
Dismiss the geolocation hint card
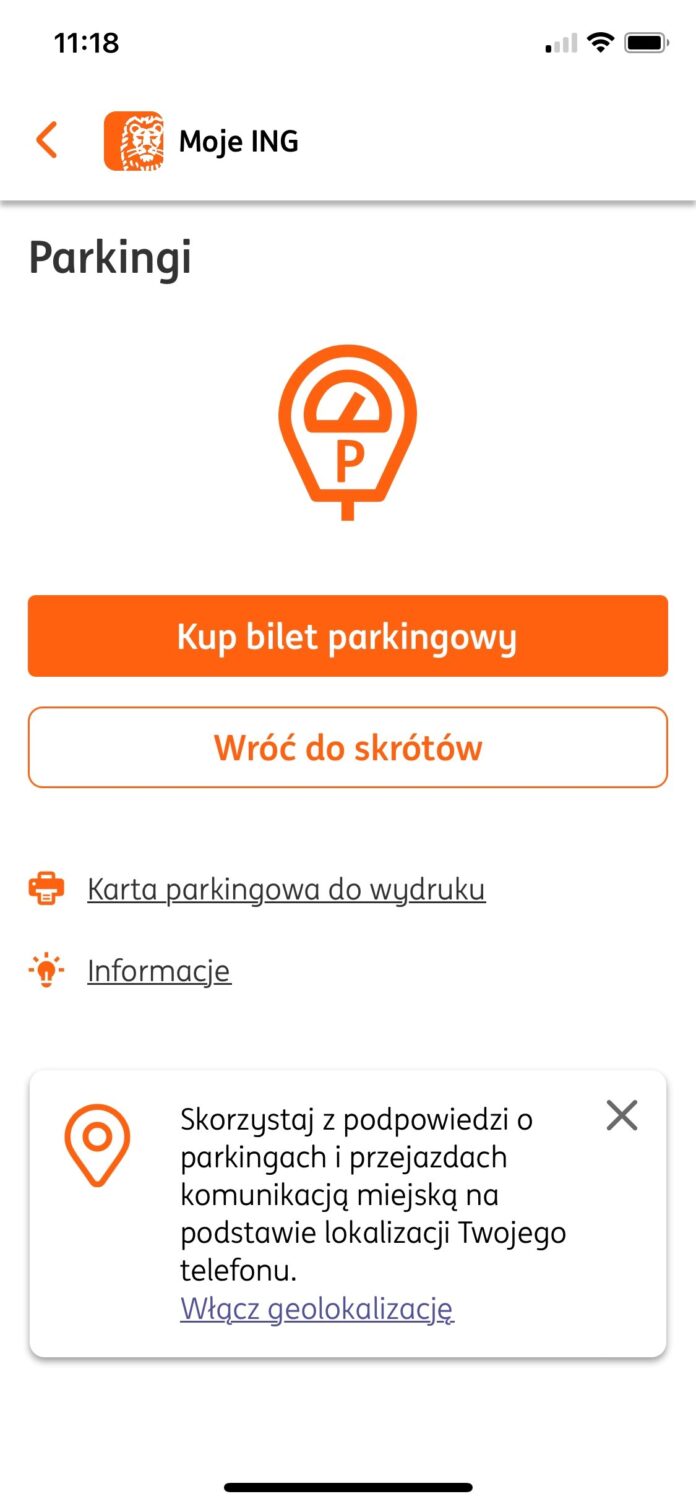pyautogui.click(x=622, y=1115)
